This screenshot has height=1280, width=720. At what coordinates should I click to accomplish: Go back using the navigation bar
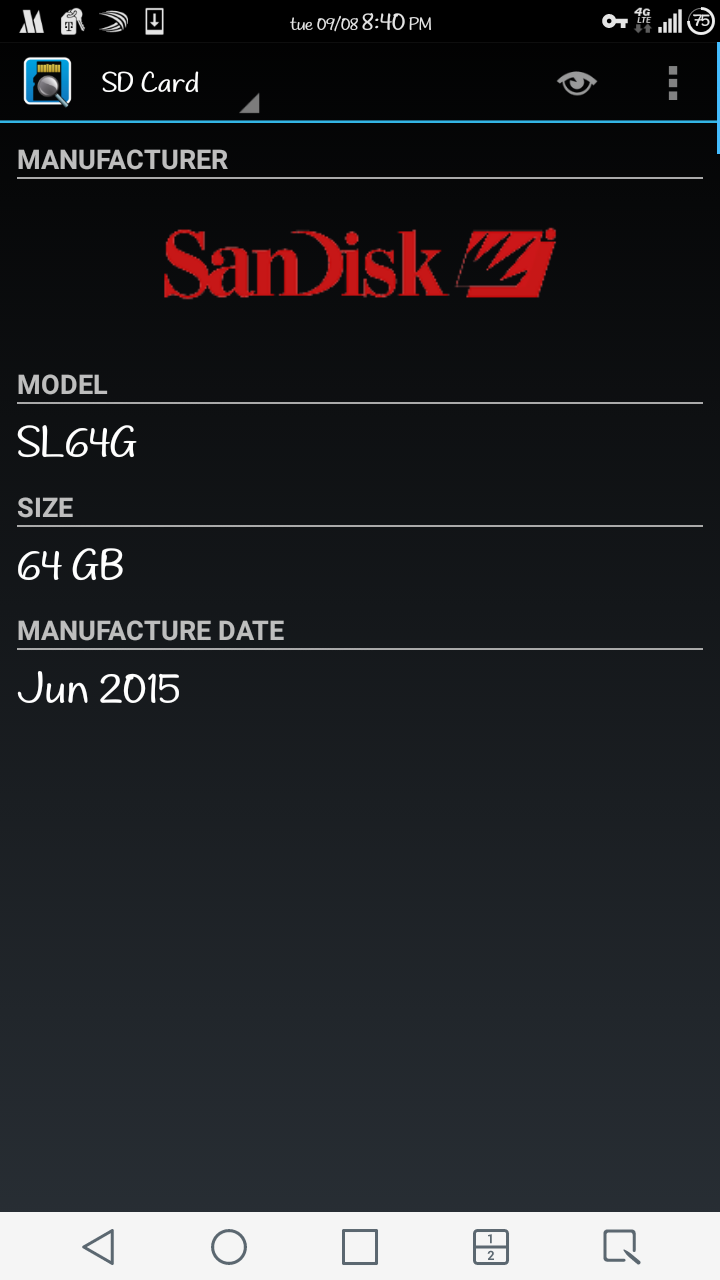98,1247
